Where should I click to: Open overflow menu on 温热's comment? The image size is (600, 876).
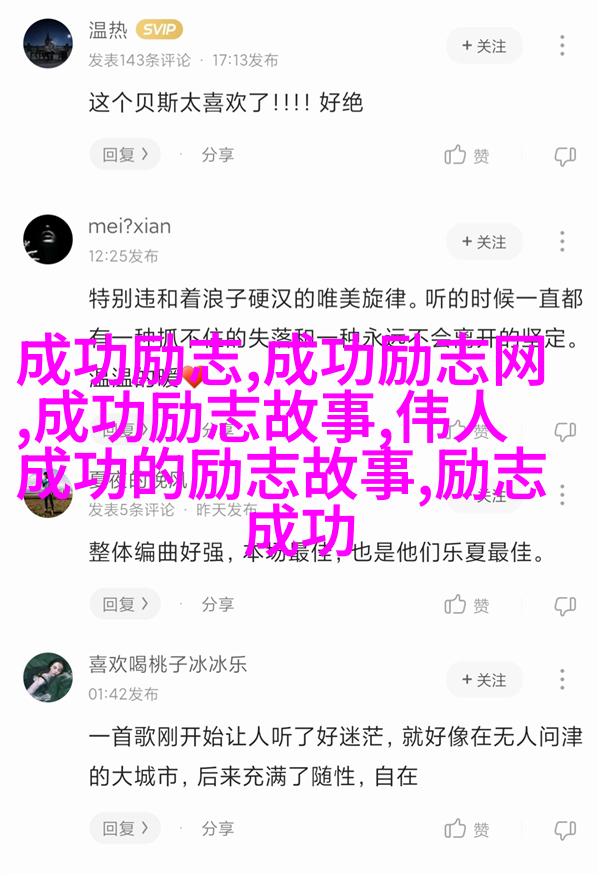(x=563, y=46)
